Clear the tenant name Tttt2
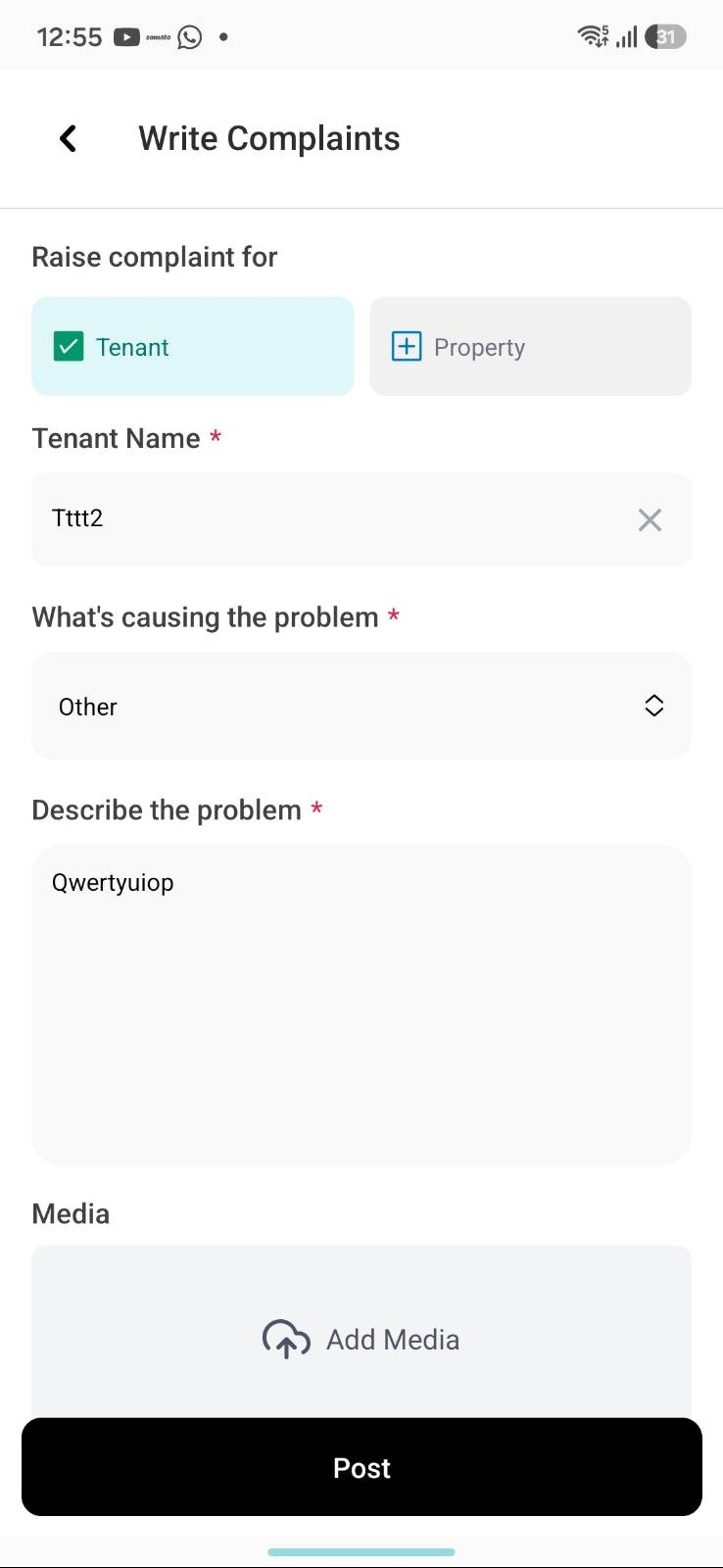The height and width of the screenshot is (1568, 723). pyautogui.click(x=650, y=519)
